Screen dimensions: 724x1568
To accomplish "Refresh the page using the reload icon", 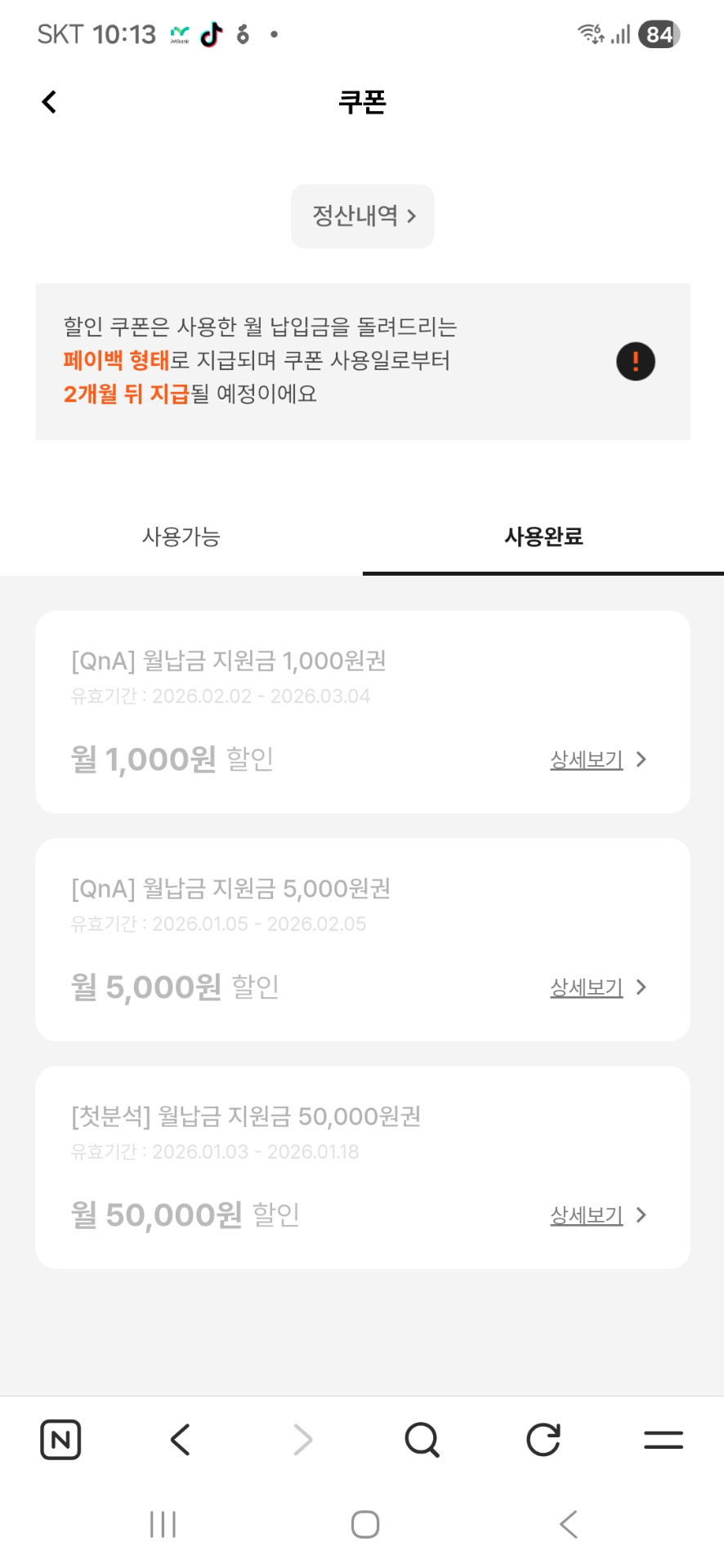I will pyautogui.click(x=543, y=1440).
